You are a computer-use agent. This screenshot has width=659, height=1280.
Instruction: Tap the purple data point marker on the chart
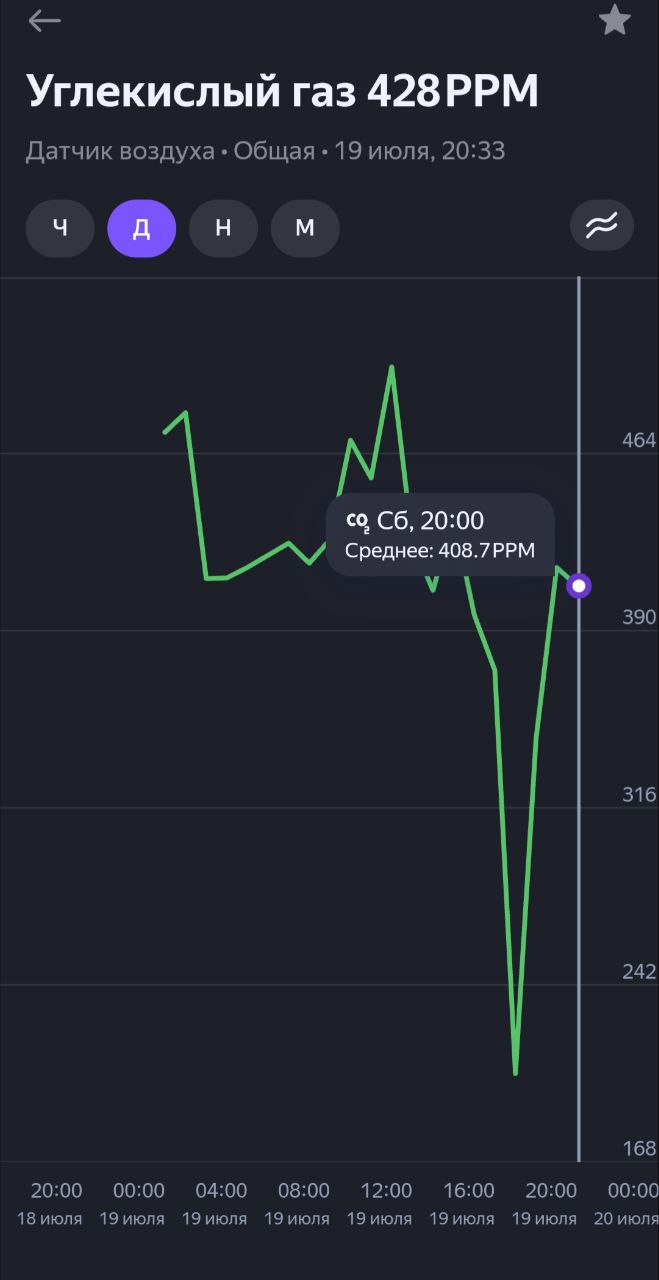coord(579,586)
